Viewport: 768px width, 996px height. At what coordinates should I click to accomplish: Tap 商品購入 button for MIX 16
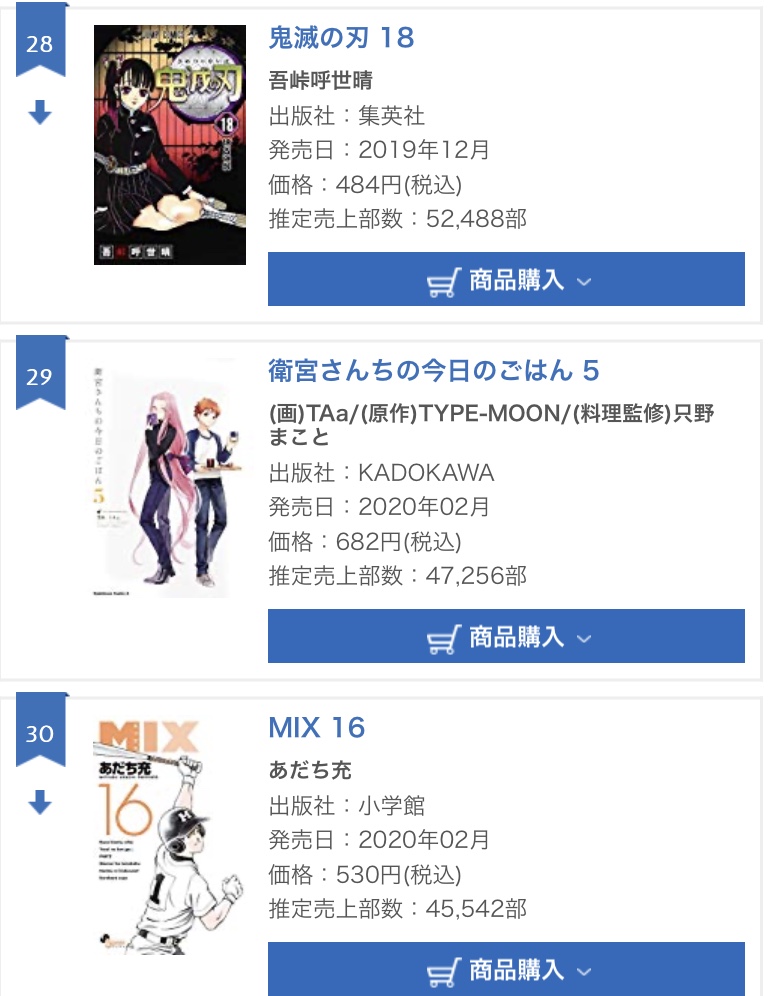coord(506,969)
